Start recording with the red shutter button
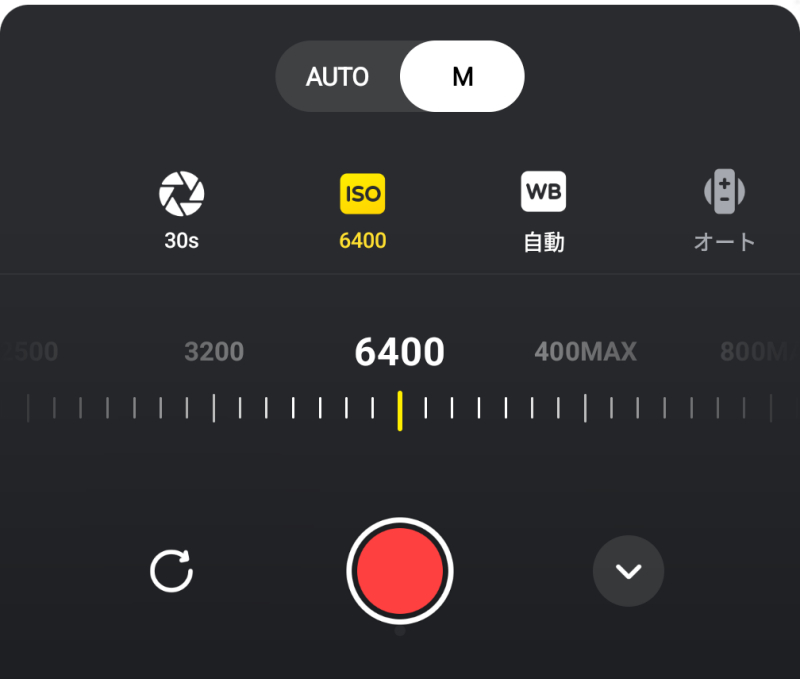Screen dimensions: 800x679 click(400, 571)
